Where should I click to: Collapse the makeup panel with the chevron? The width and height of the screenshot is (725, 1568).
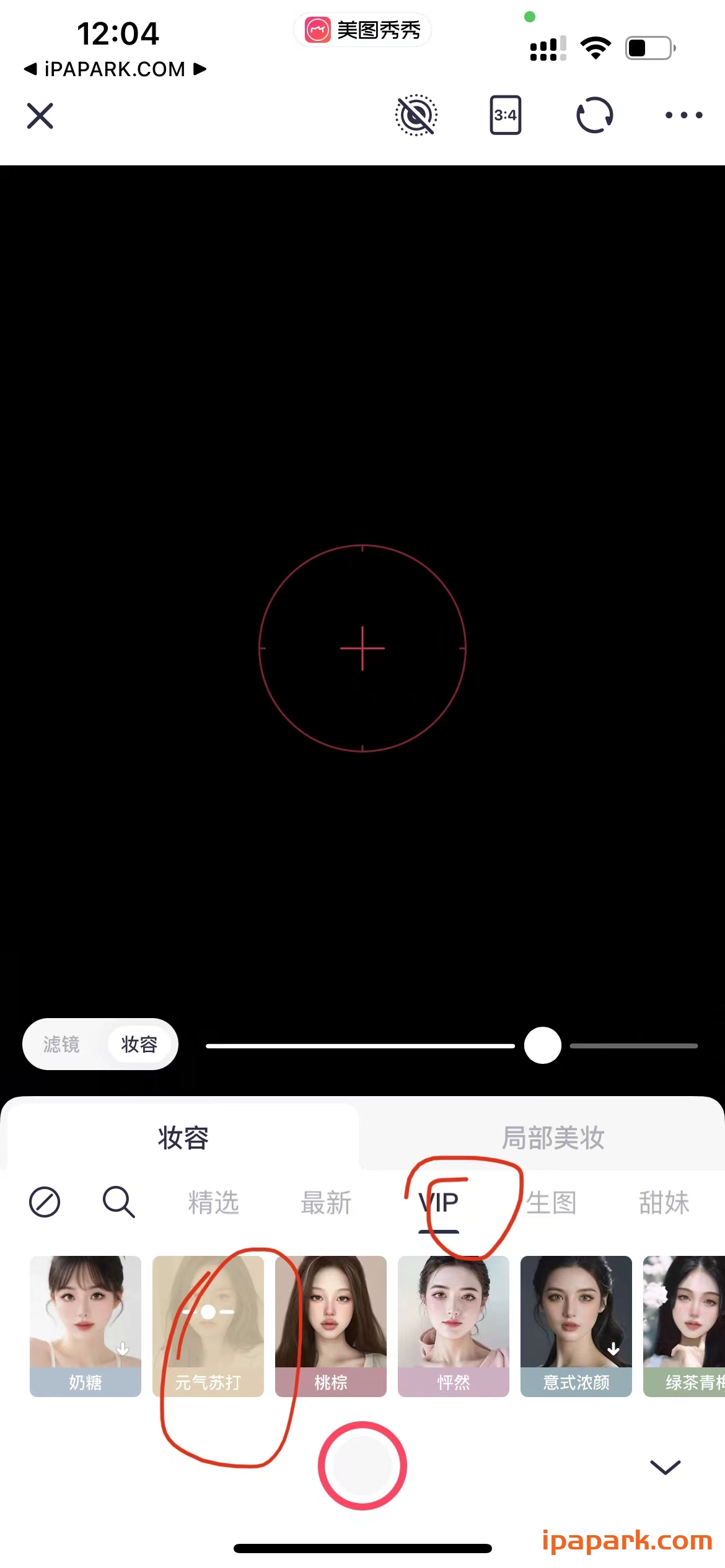[x=664, y=1466]
